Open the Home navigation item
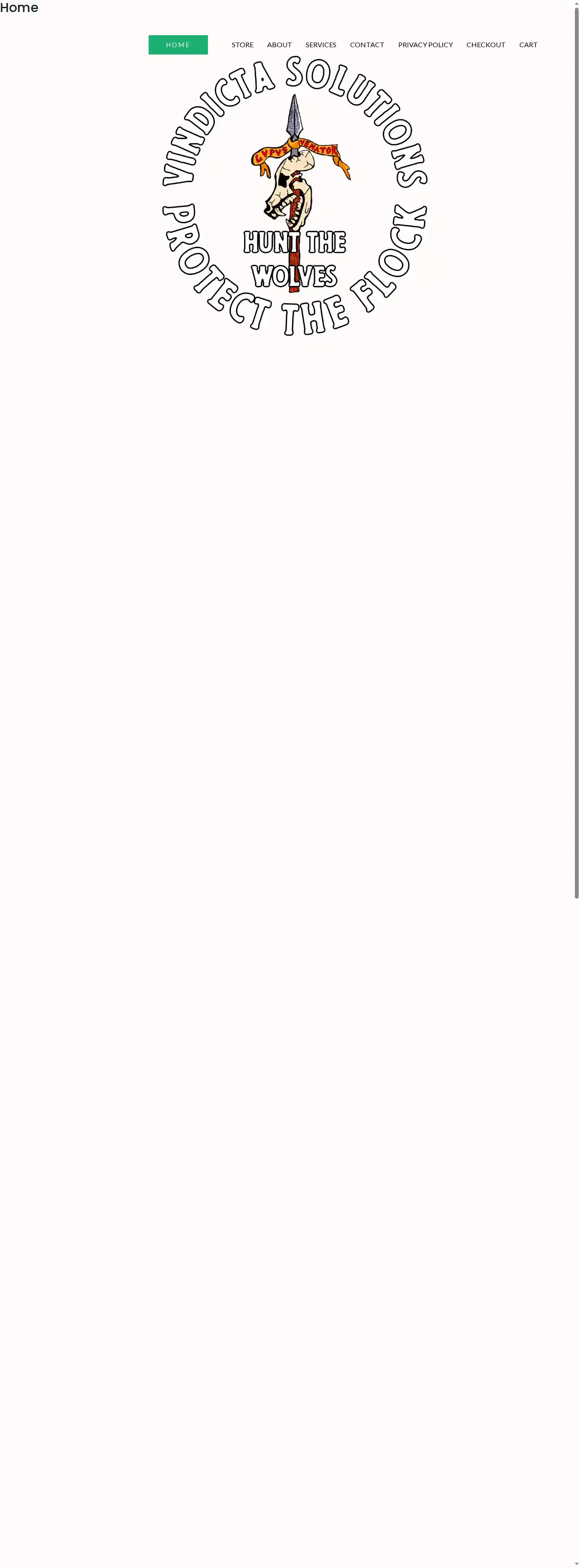Screen dimensions: 580x1568 (x=178, y=45)
